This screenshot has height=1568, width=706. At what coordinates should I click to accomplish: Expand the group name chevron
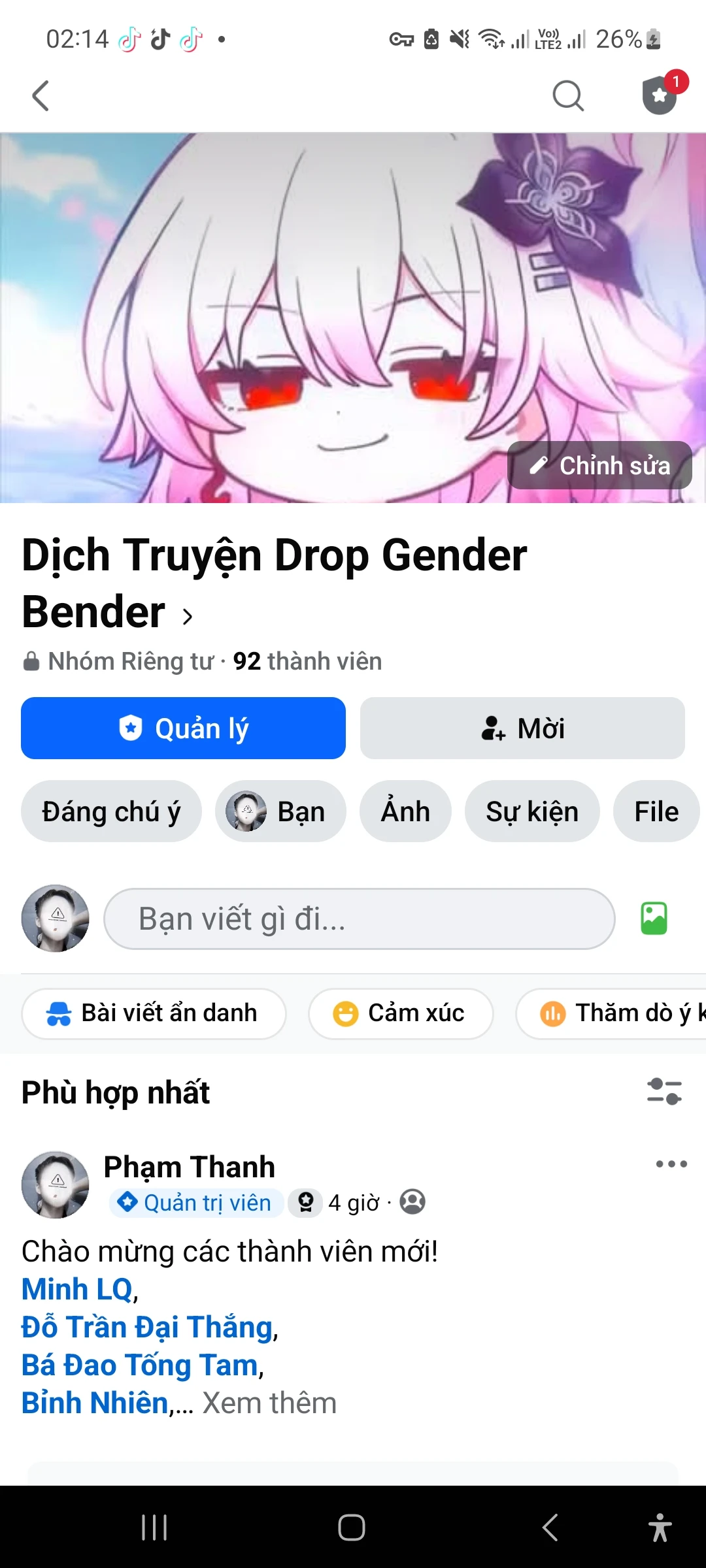coord(188,615)
